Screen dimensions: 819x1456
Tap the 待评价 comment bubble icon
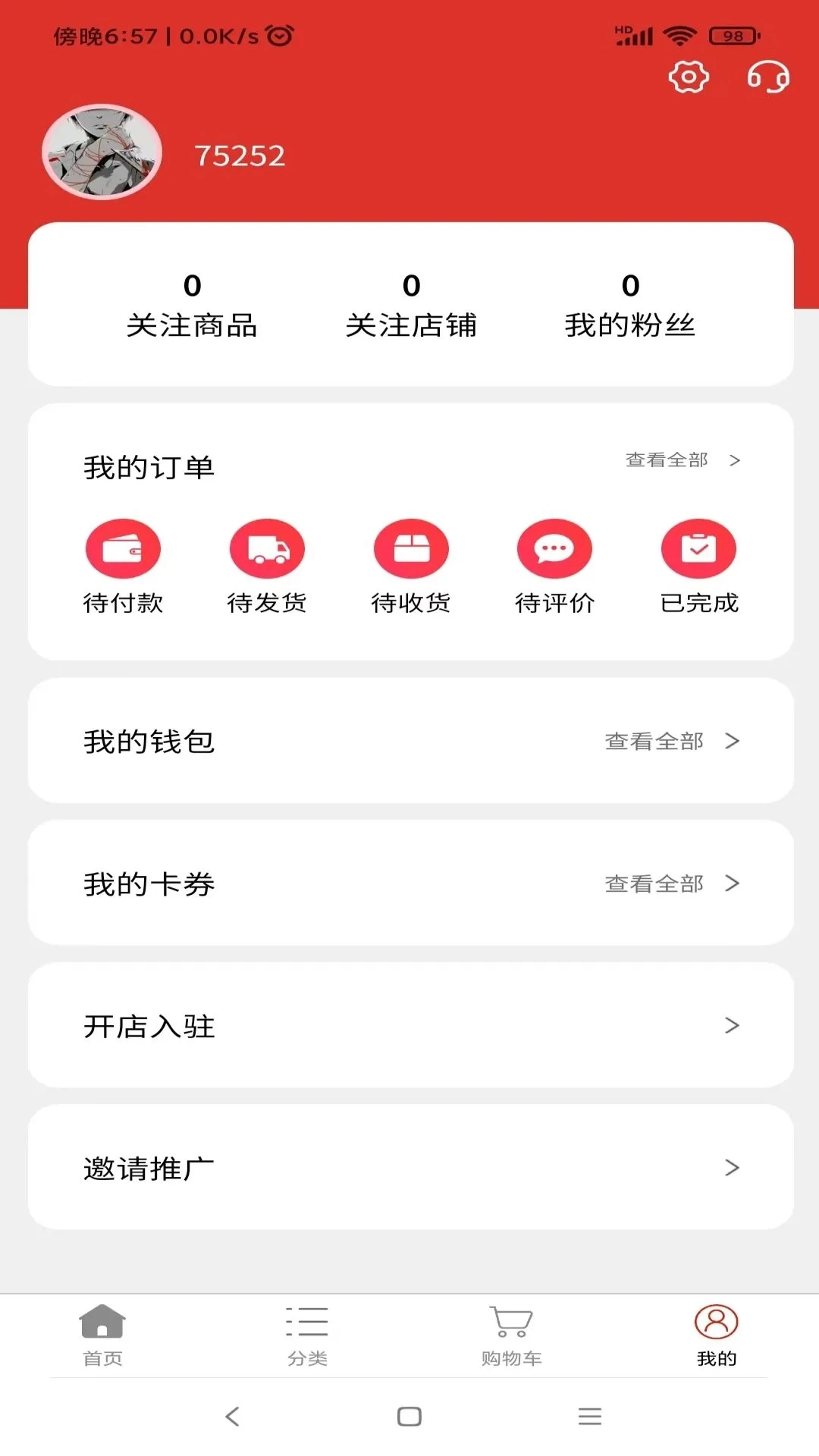pos(554,548)
